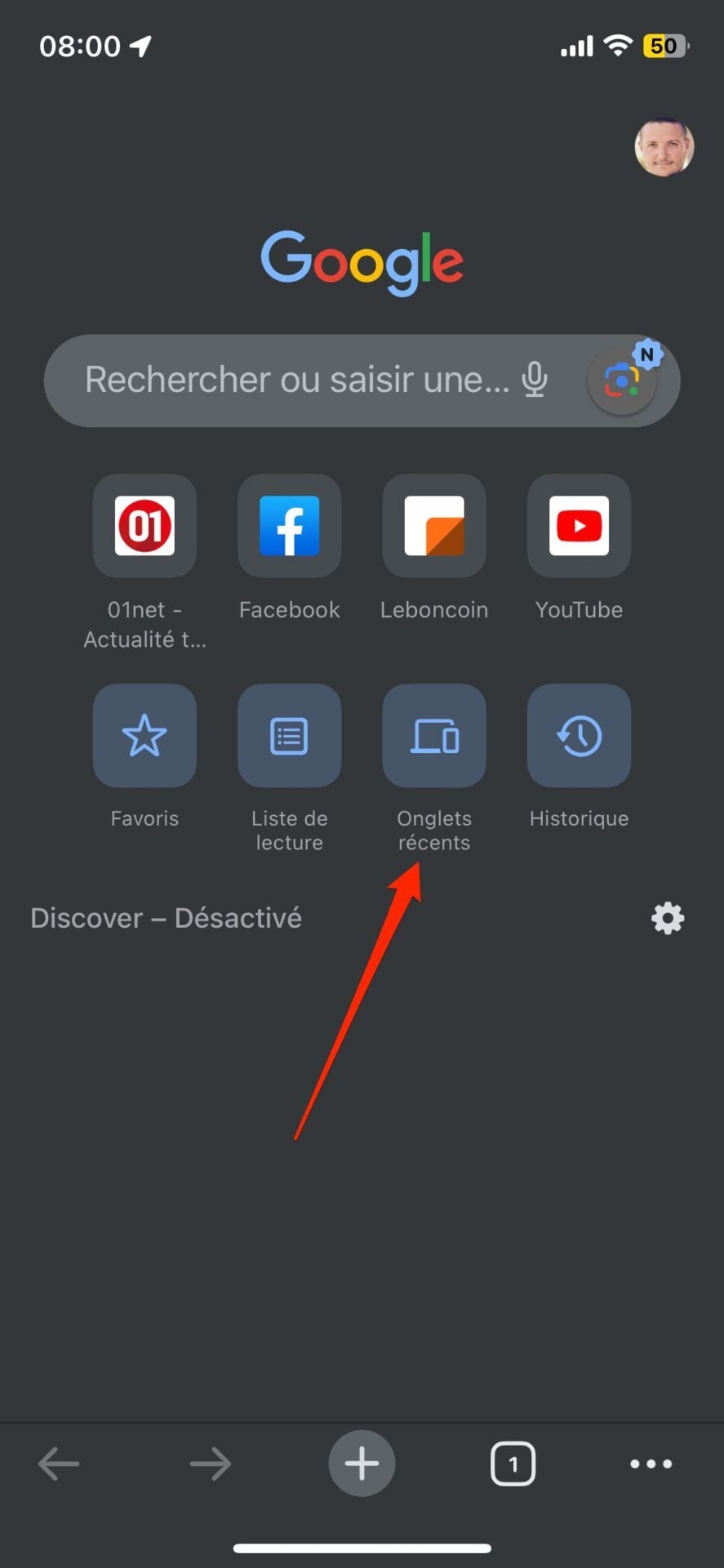Go back with the left arrow
The height and width of the screenshot is (1568, 724).
pyautogui.click(x=59, y=1463)
